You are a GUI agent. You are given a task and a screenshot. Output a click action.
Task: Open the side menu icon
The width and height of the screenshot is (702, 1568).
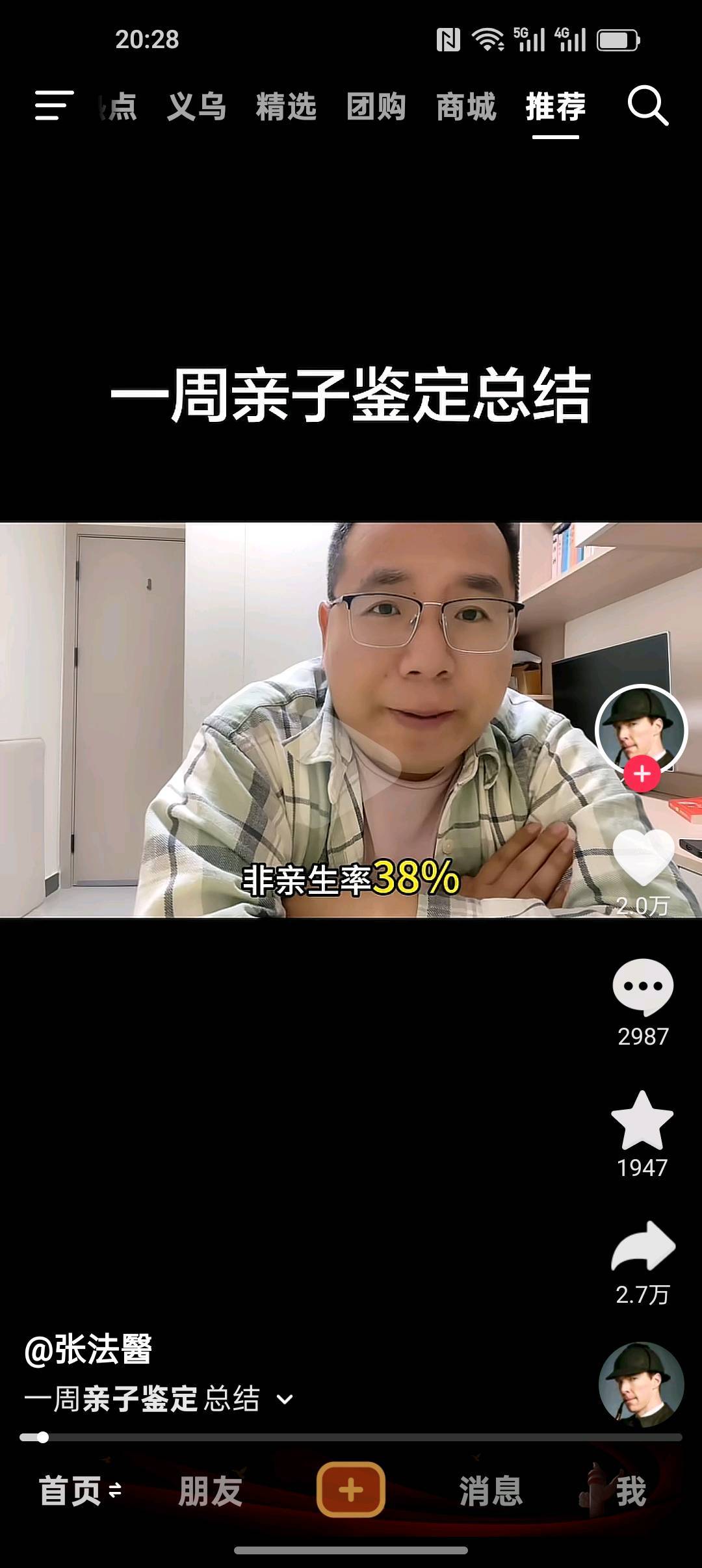[54, 105]
